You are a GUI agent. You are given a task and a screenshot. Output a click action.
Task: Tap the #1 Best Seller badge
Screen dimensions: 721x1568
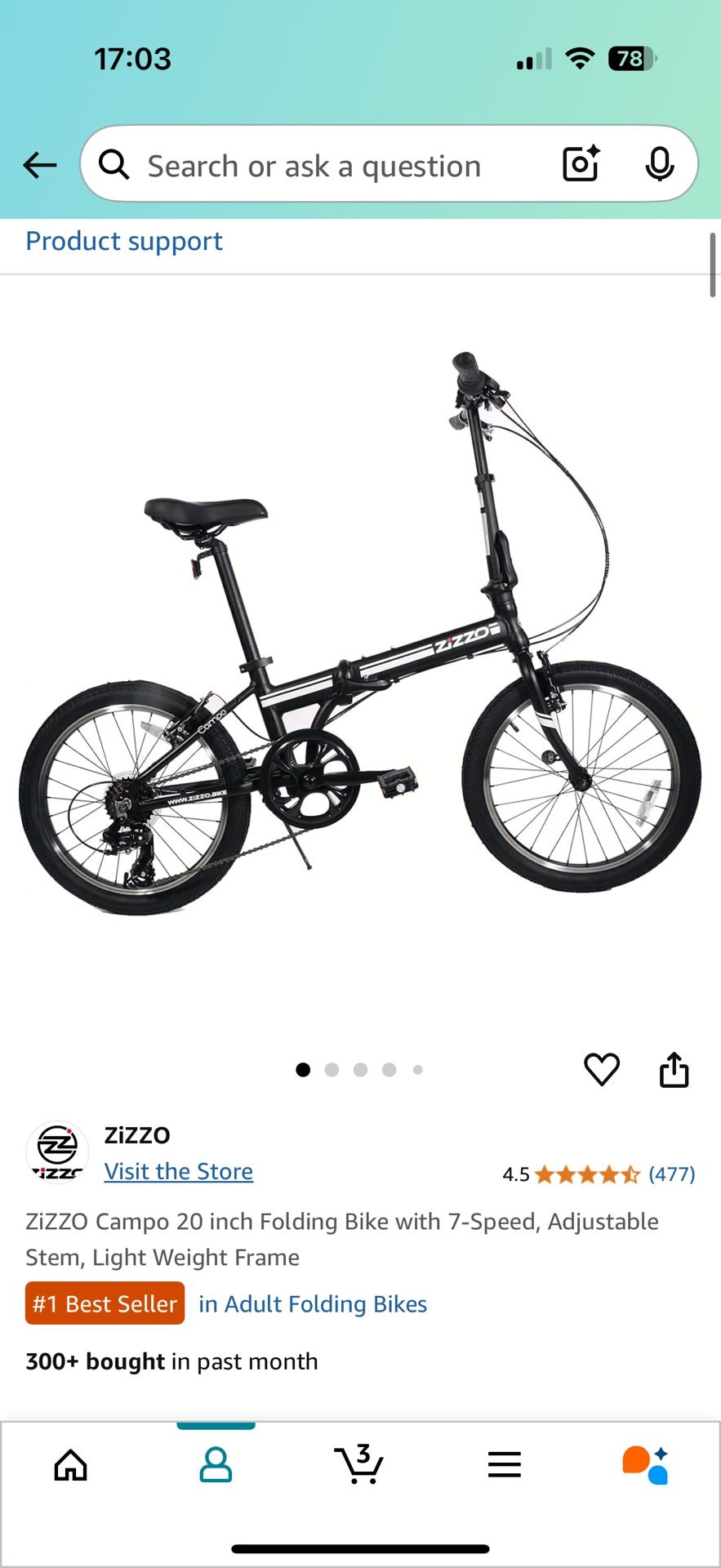(104, 1303)
